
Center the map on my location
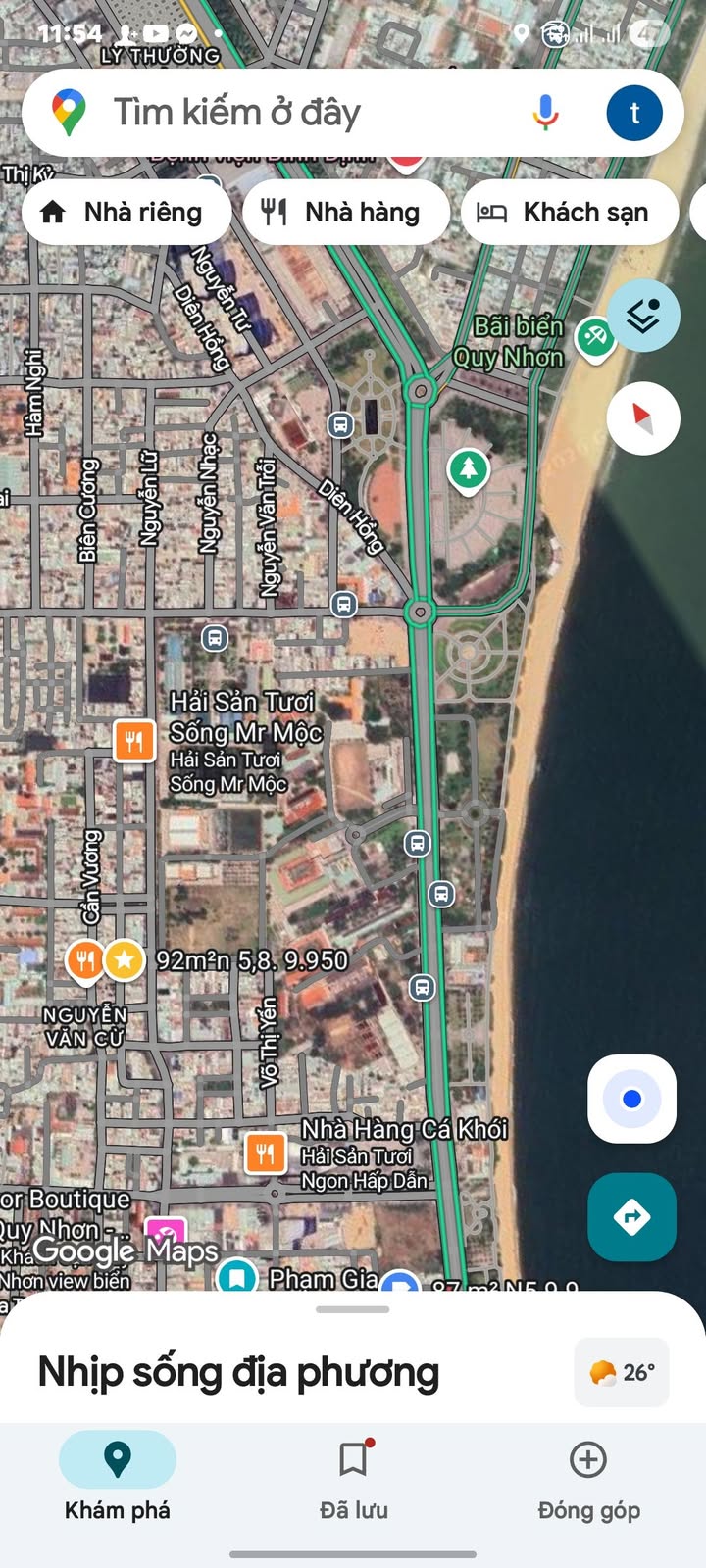[x=631, y=1099]
